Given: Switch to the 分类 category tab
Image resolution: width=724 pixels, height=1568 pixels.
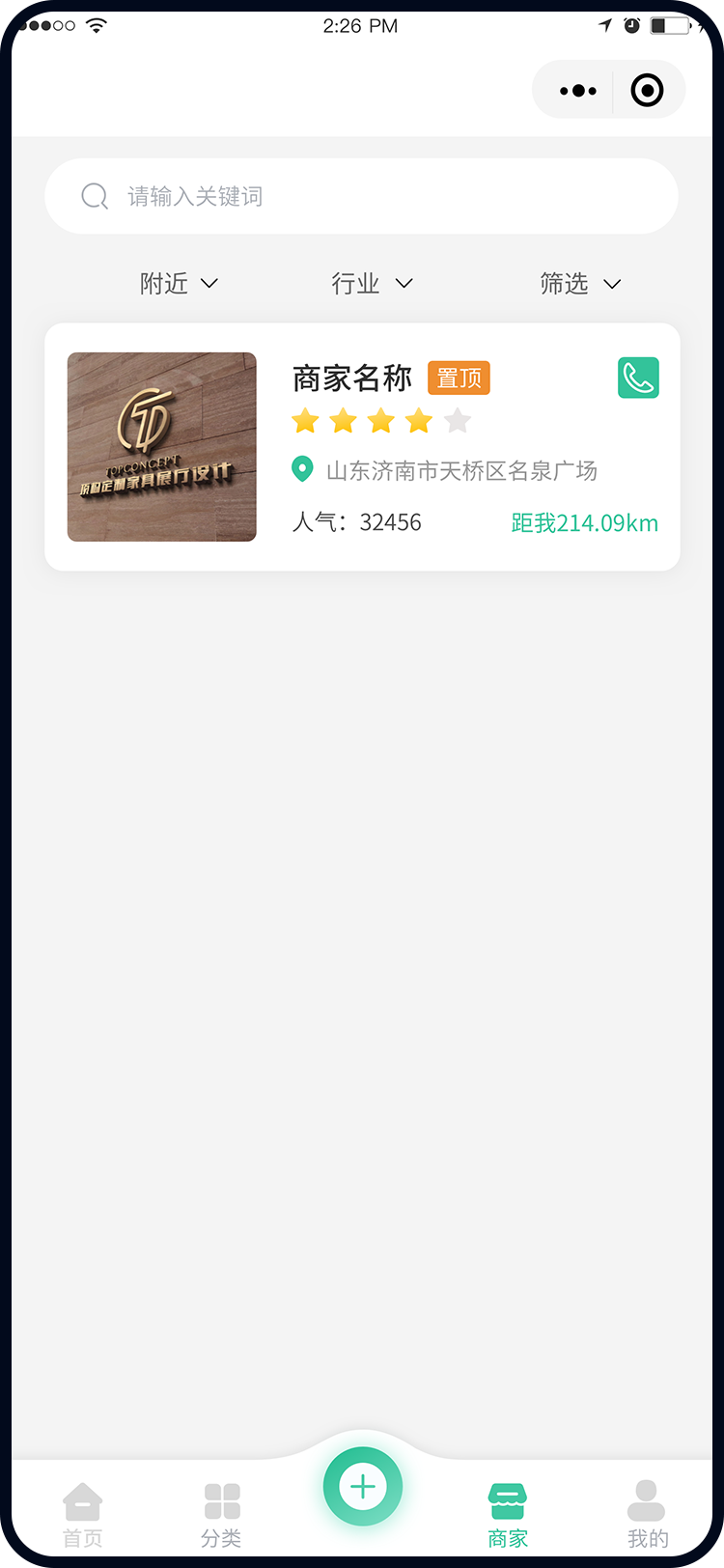Looking at the screenshot, I should click(x=222, y=1514).
